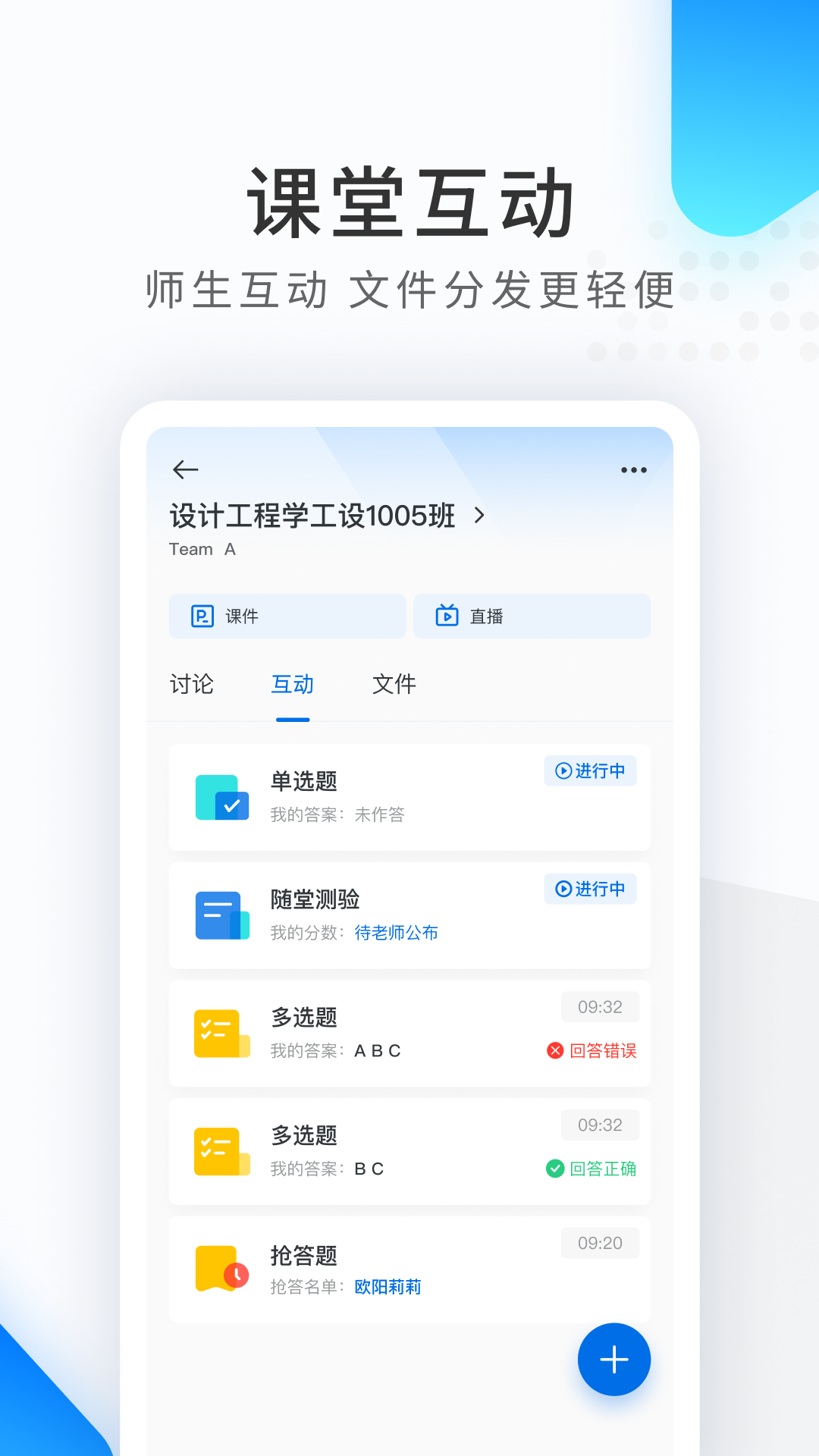
Task: Tap the back arrow icon
Action: 184,470
